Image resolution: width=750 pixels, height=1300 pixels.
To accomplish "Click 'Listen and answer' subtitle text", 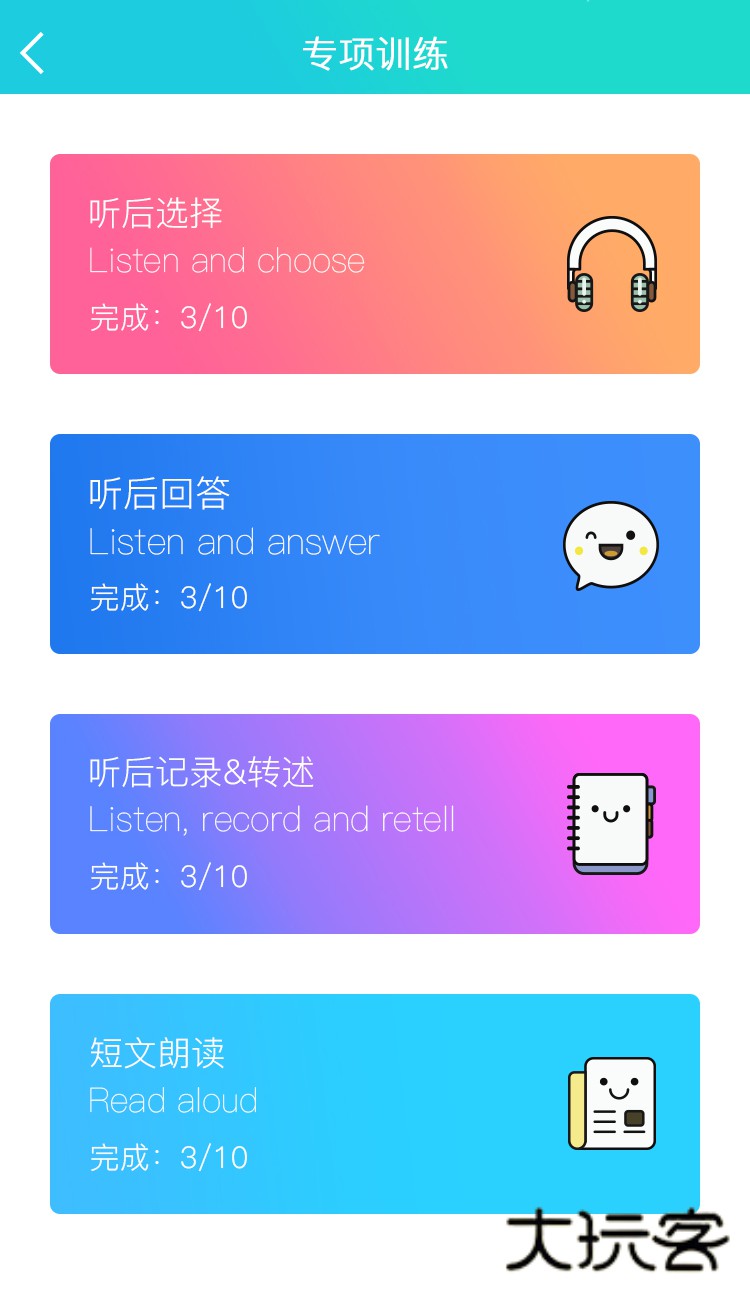I will tap(234, 543).
